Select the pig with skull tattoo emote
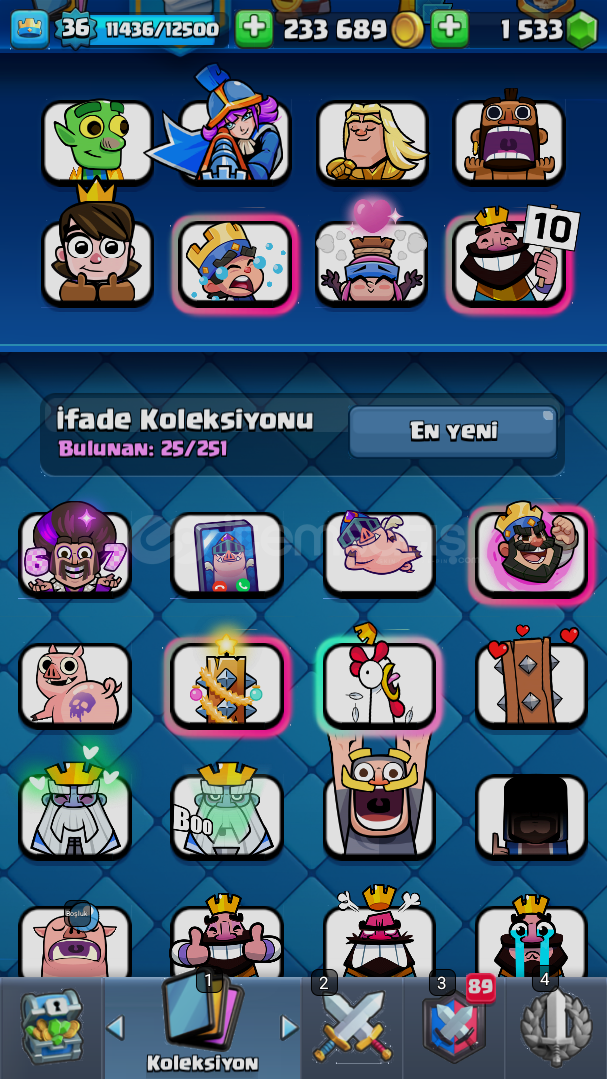 75,683
